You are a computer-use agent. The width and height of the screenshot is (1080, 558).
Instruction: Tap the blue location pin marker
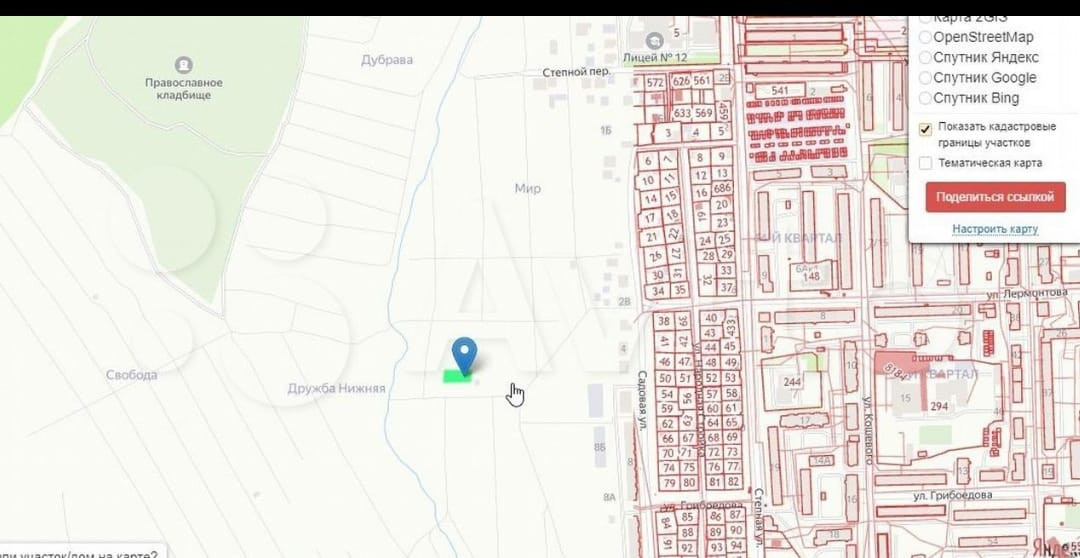(464, 354)
